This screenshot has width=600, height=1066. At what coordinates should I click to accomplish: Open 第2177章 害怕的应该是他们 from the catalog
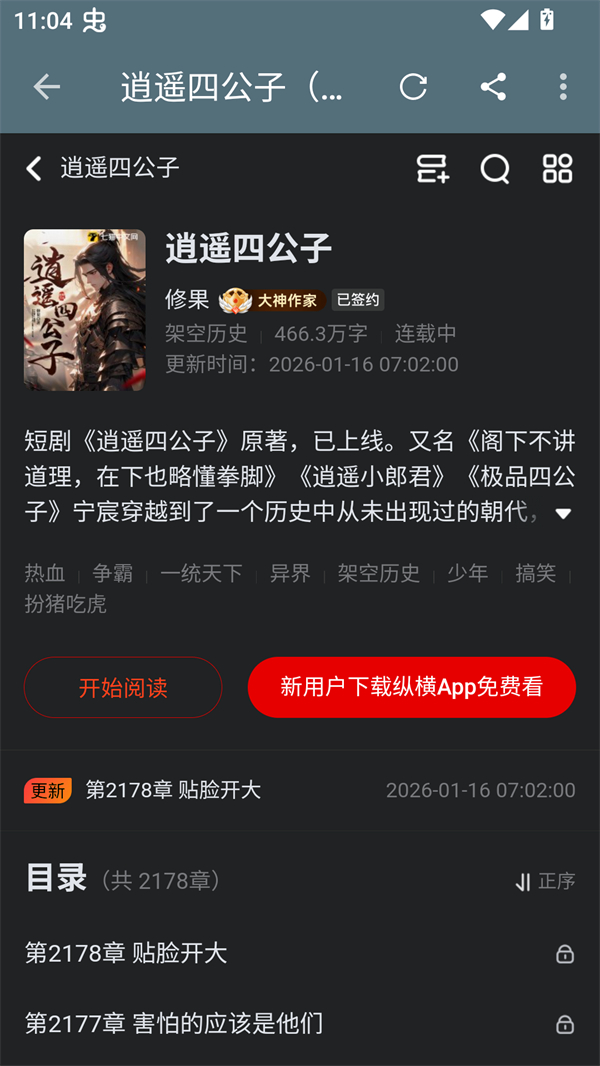[174, 1023]
